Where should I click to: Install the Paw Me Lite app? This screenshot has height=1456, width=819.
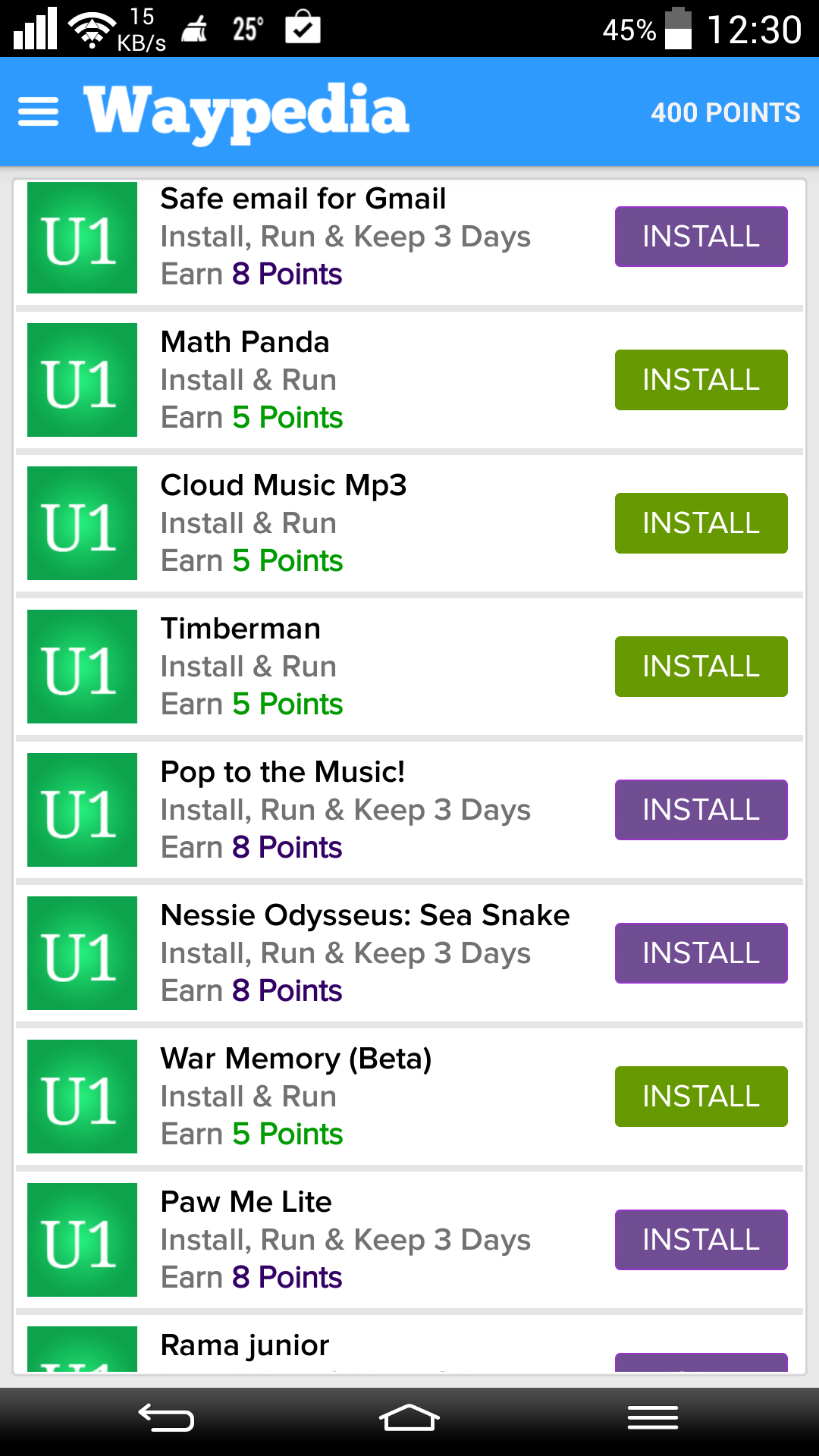(x=701, y=1240)
